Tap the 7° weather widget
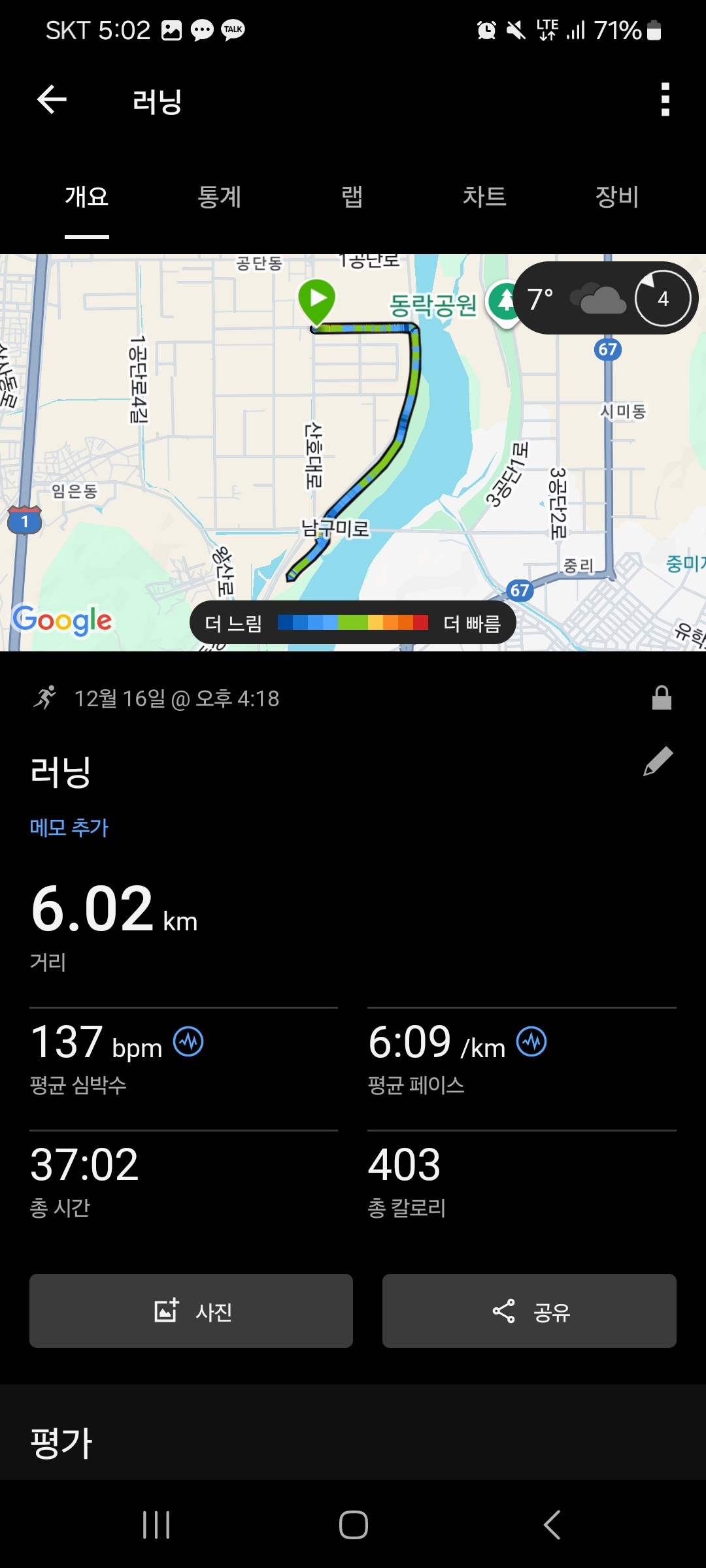The height and width of the screenshot is (1568, 706). (x=575, y=299)
